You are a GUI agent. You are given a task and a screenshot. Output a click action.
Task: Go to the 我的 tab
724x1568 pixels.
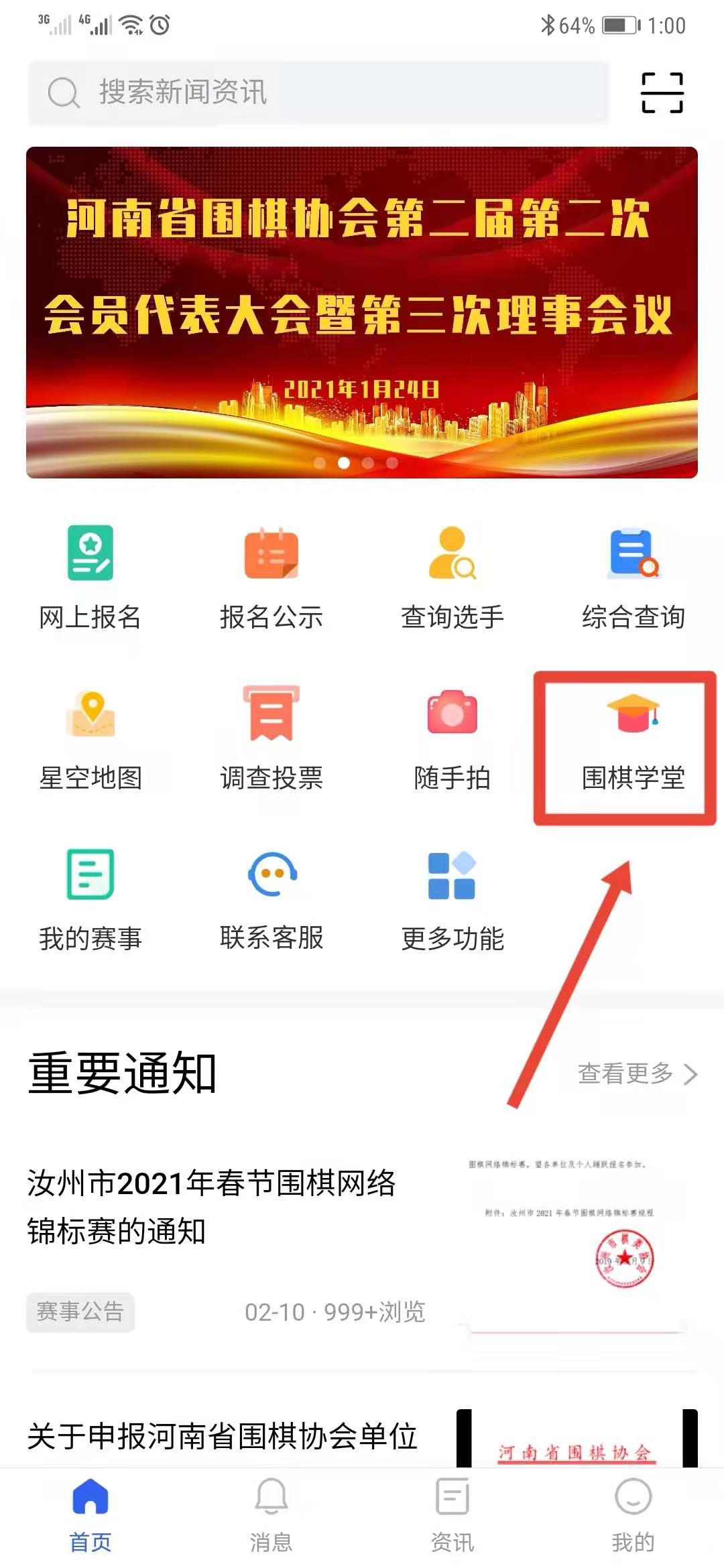pos(633,1513)
